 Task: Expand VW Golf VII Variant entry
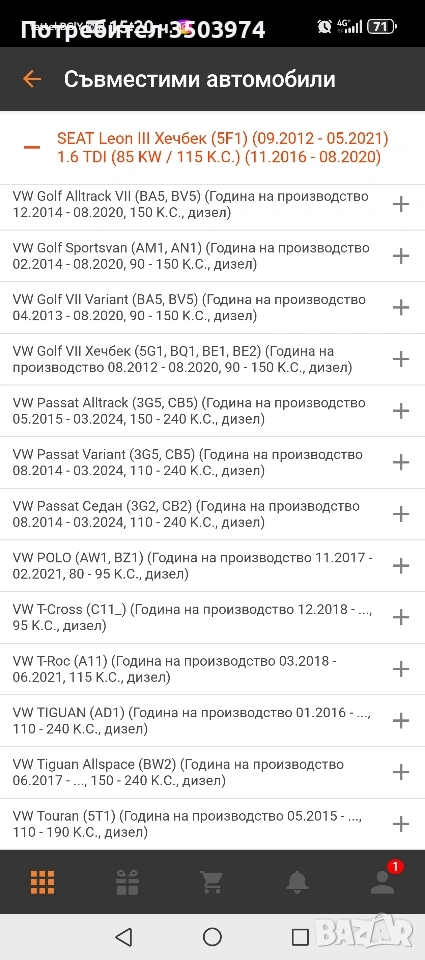pos(401,307)
